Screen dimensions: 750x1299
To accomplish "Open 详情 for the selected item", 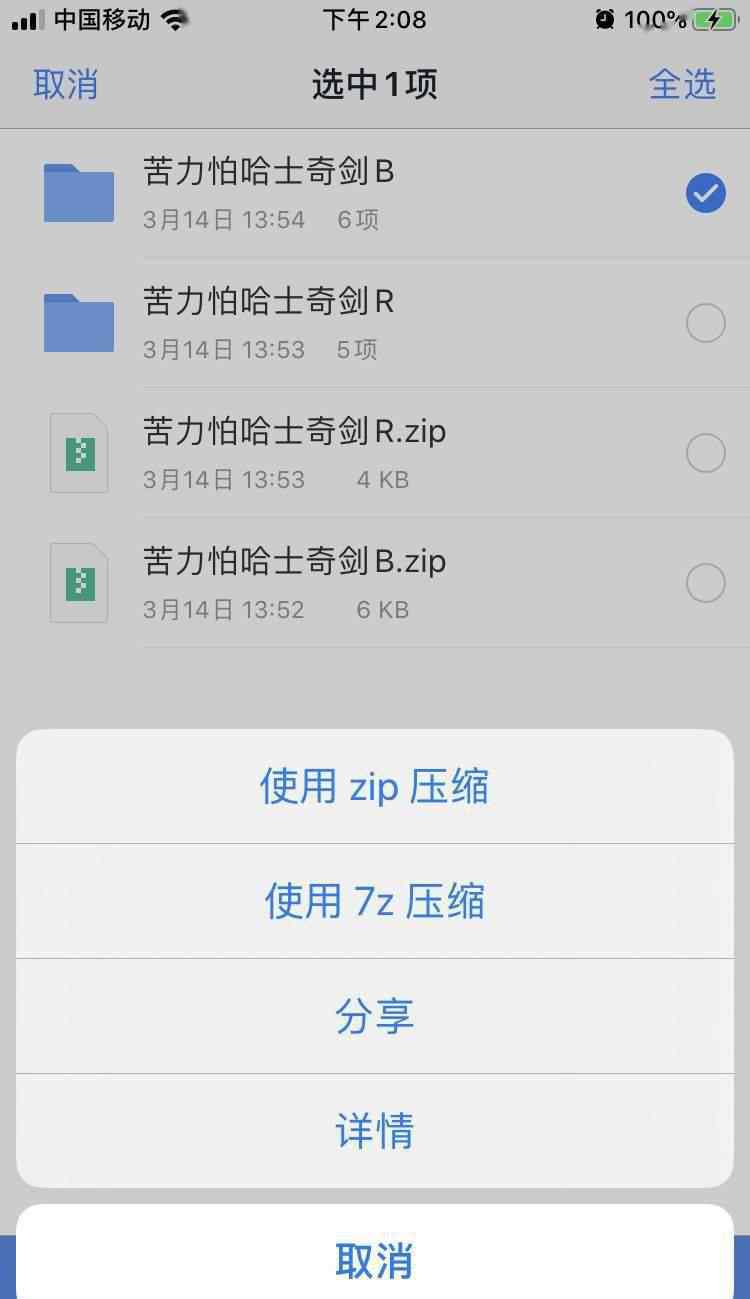I will coord(375,1131).
